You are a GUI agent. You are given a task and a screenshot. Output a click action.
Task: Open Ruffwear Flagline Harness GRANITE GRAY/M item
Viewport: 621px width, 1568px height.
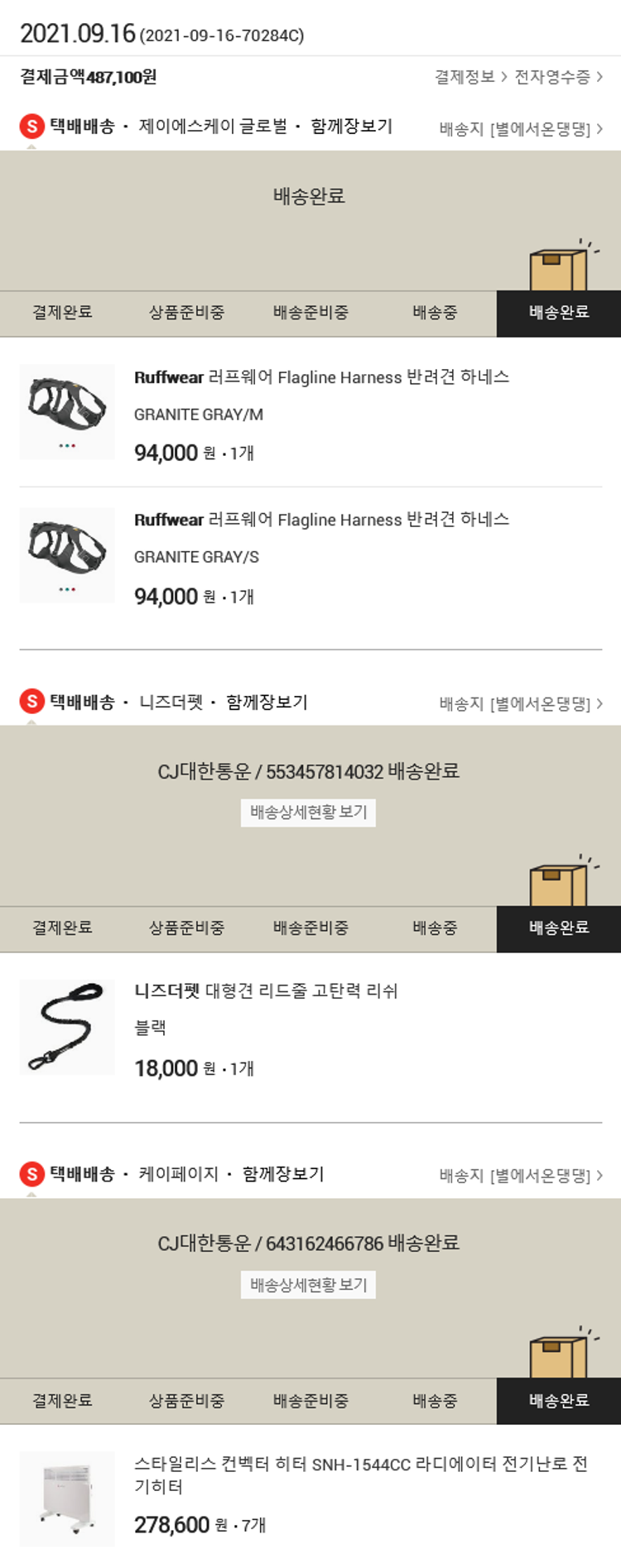coord(321,377)
